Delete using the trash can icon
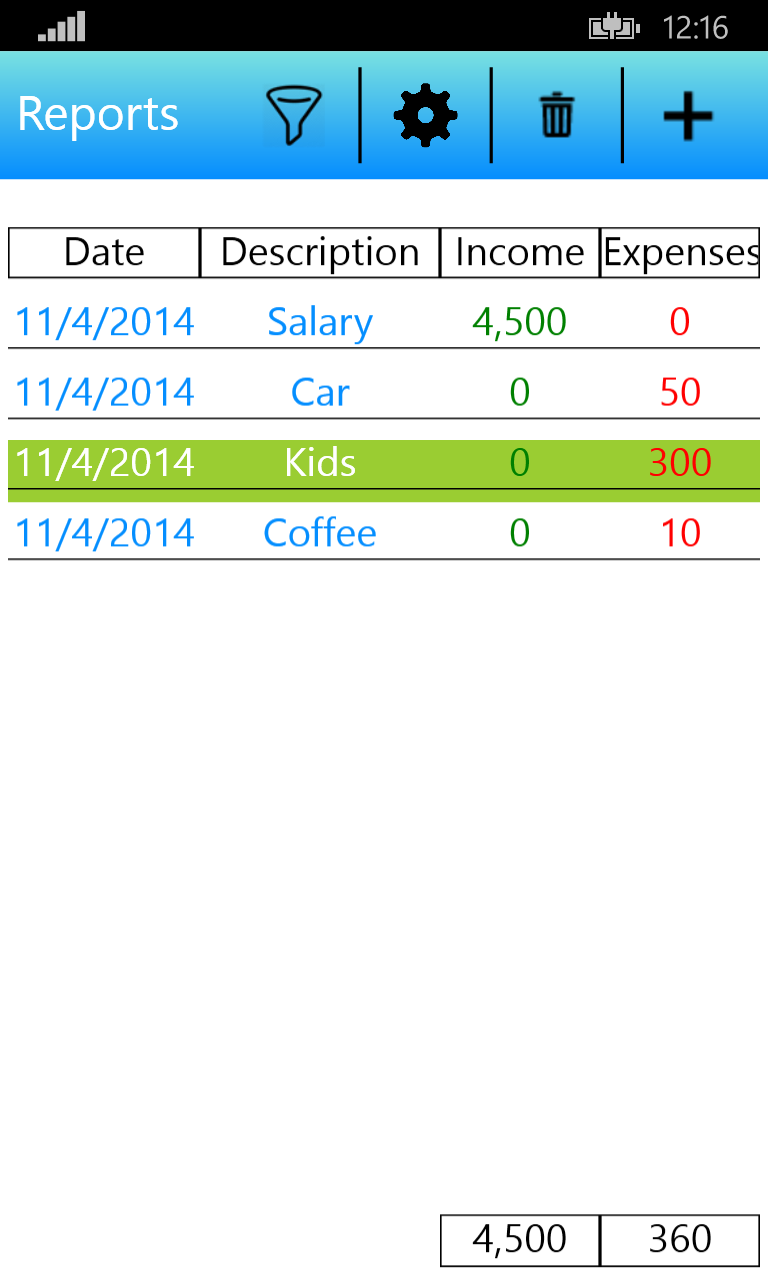 [x=557, y=116]
